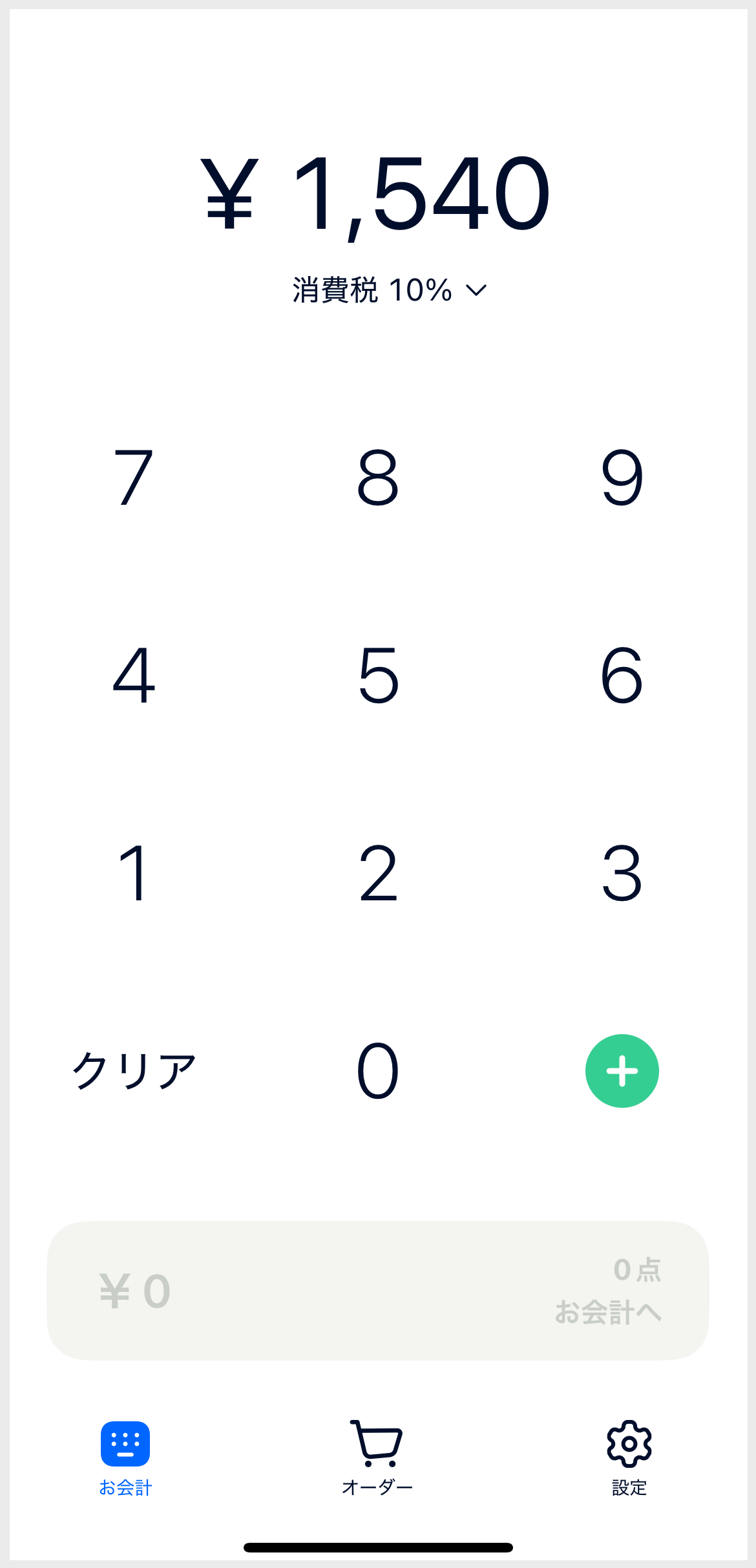The width and height of the screenshot is (756, 1568).
Task: Tap the 6 key
Action: [622, 675]
